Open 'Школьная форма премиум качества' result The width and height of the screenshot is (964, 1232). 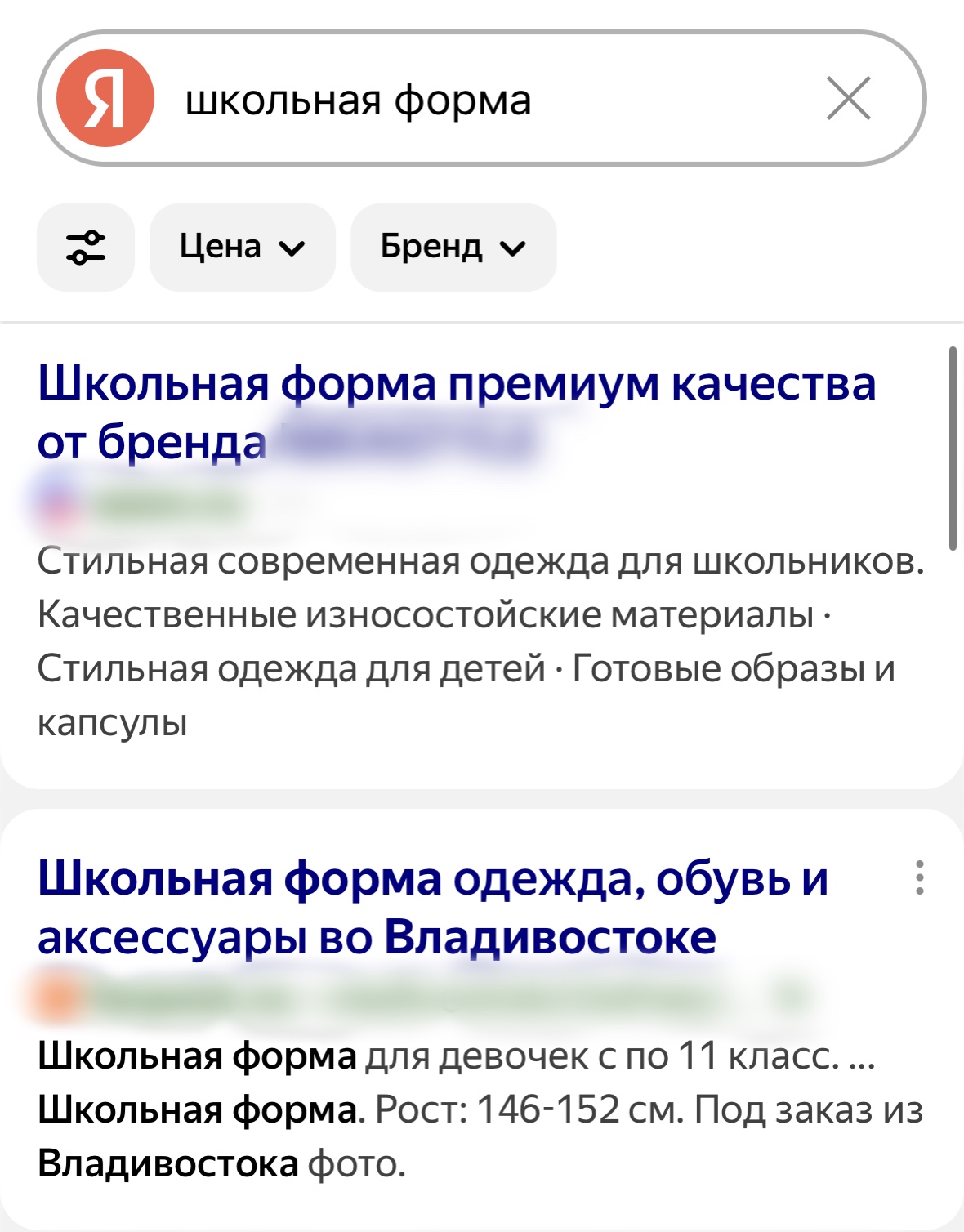[456, 384]
